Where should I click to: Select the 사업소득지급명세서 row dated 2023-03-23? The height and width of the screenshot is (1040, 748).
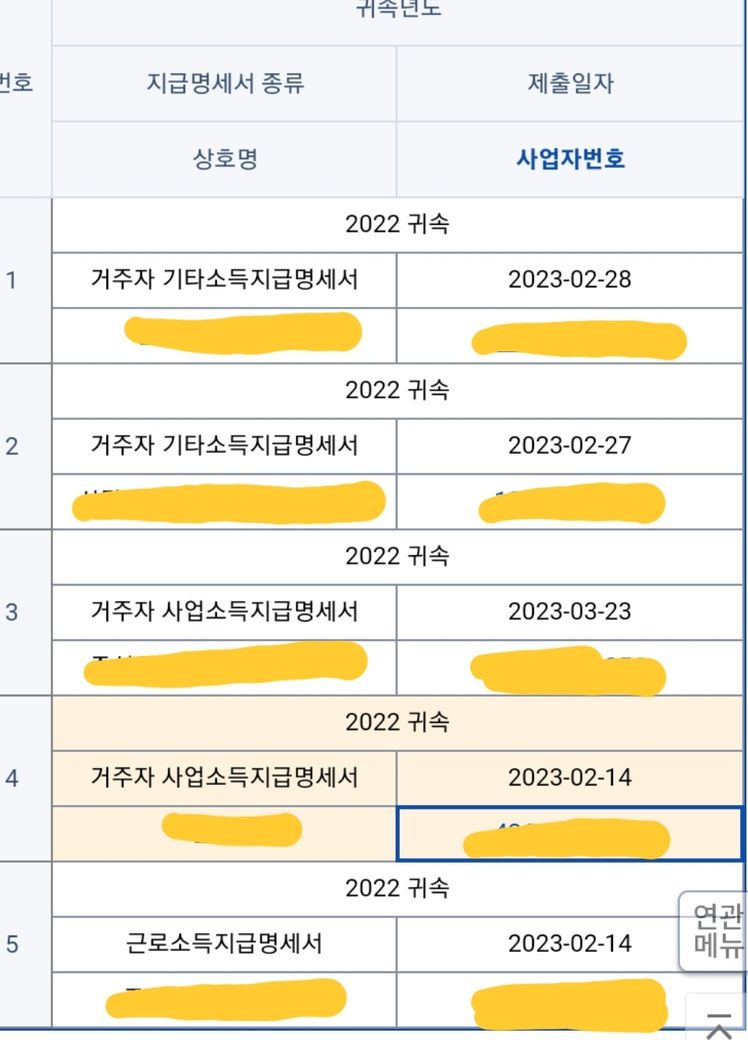point(224,611)
